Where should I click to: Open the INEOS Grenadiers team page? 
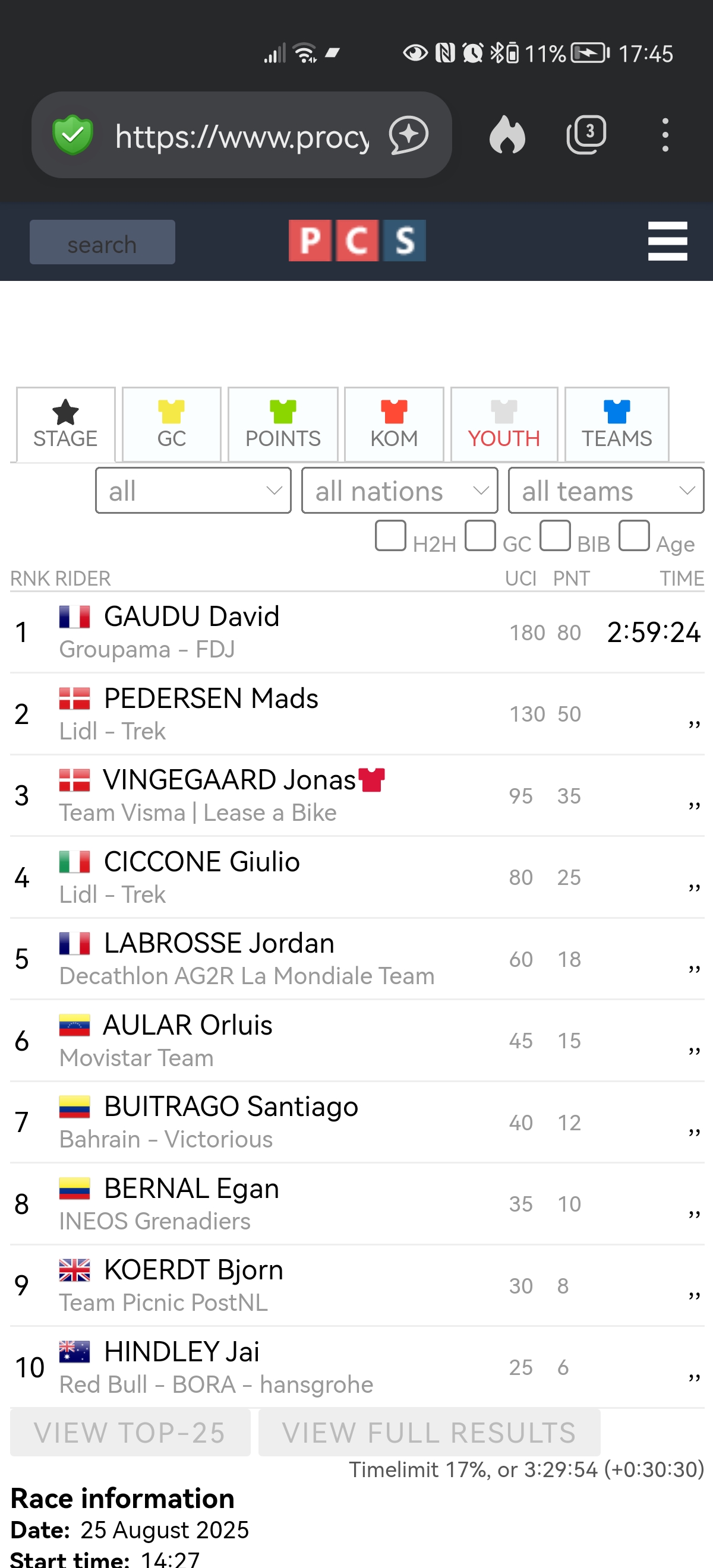154,1221
